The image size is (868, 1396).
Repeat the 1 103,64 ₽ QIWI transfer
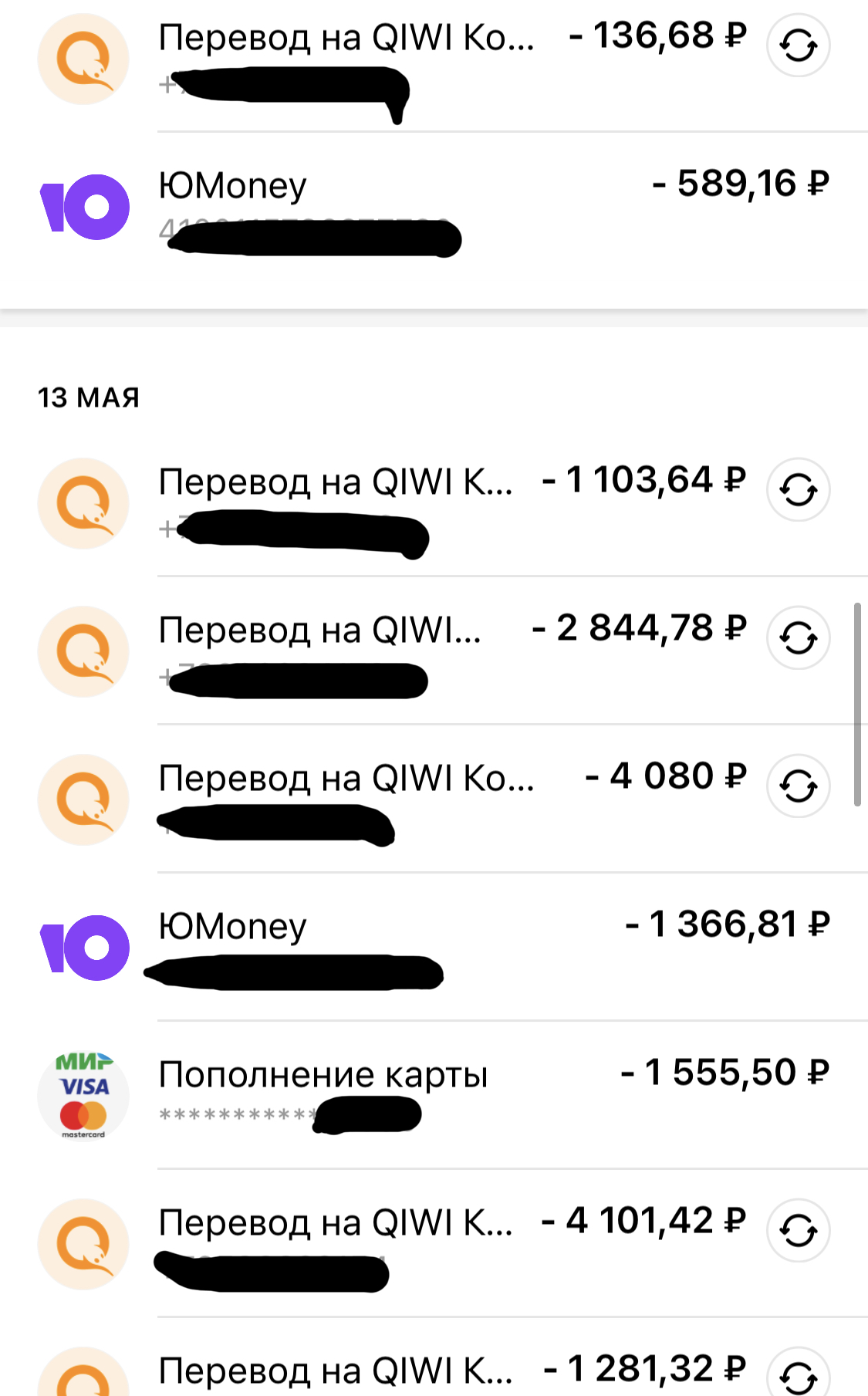[798, 490]
